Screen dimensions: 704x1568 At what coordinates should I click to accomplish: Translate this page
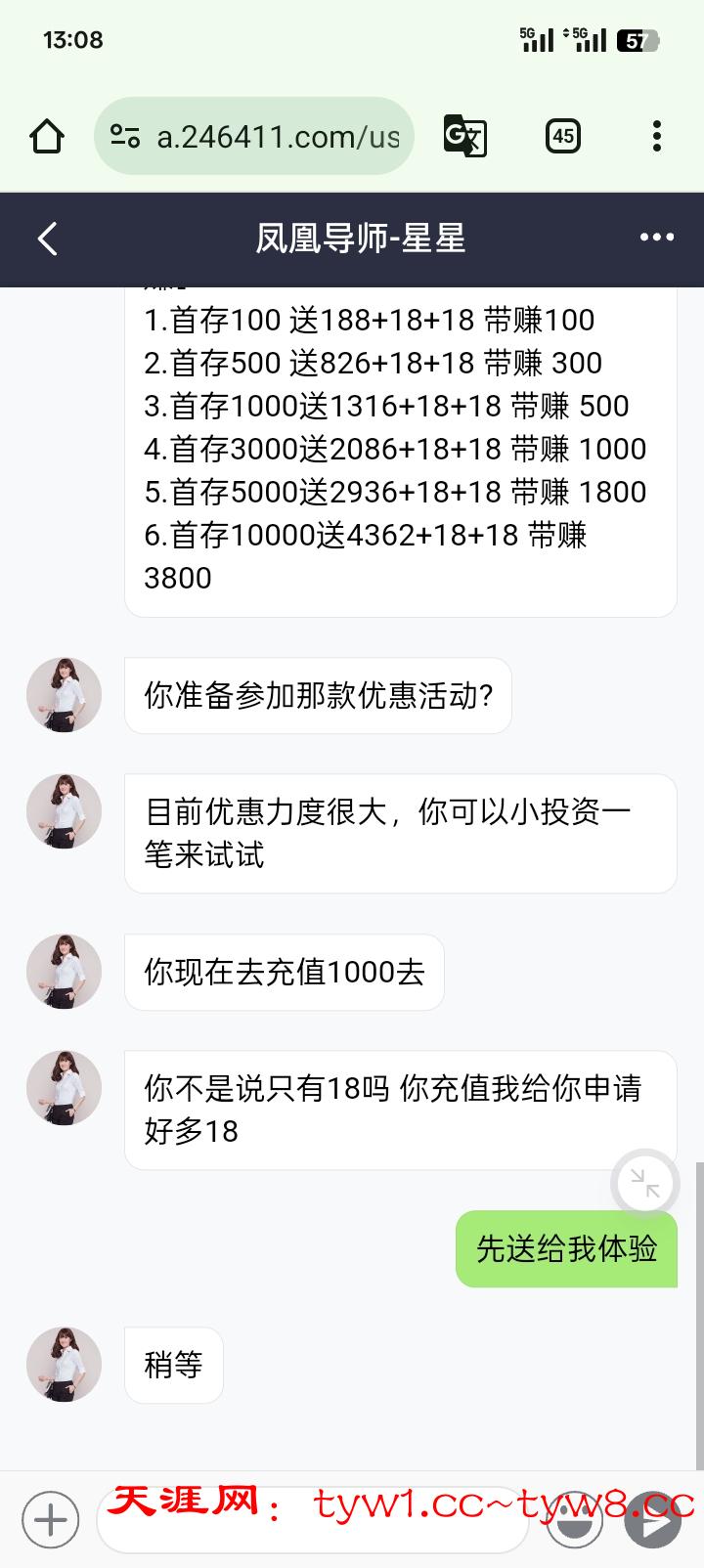coord(464,136)
